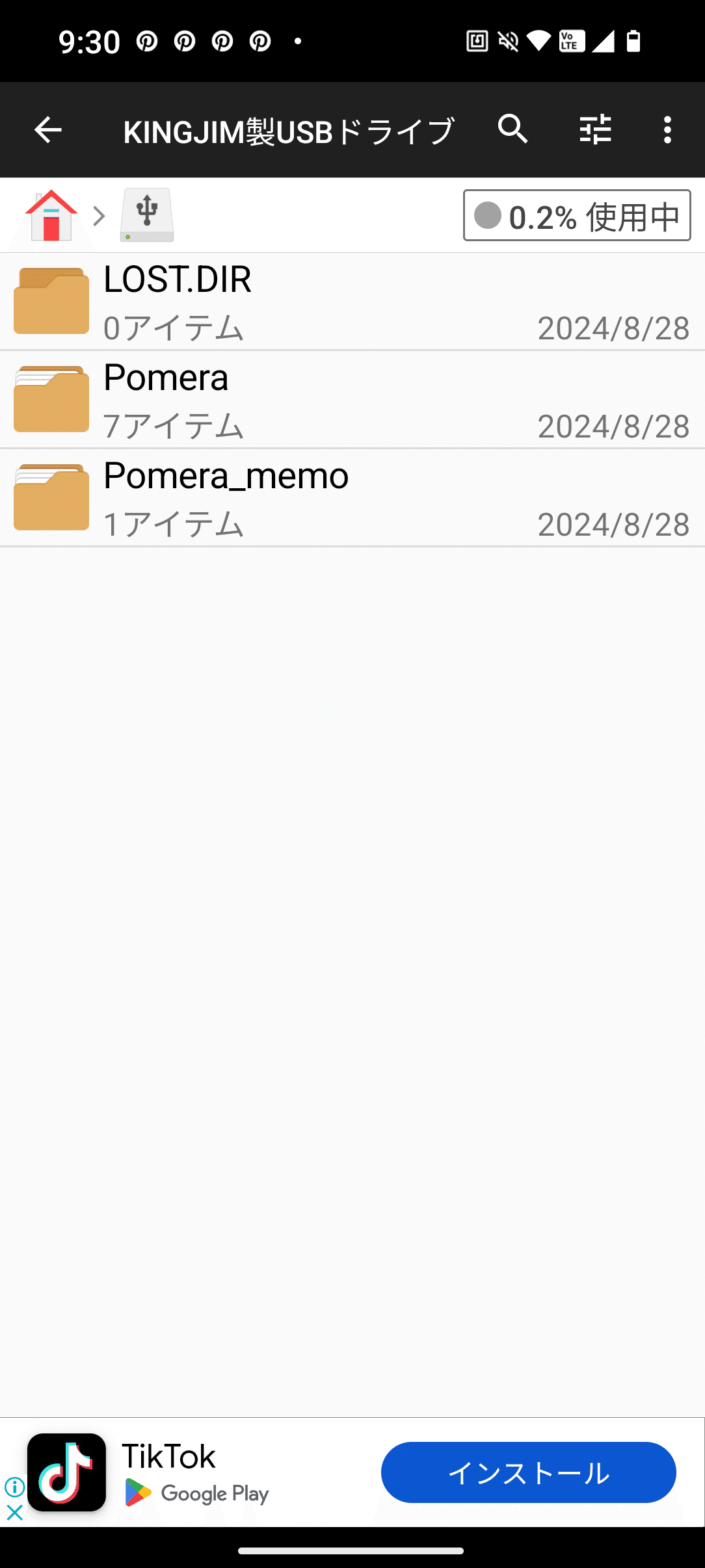Go back using the top arrow

tap(48, 130)
